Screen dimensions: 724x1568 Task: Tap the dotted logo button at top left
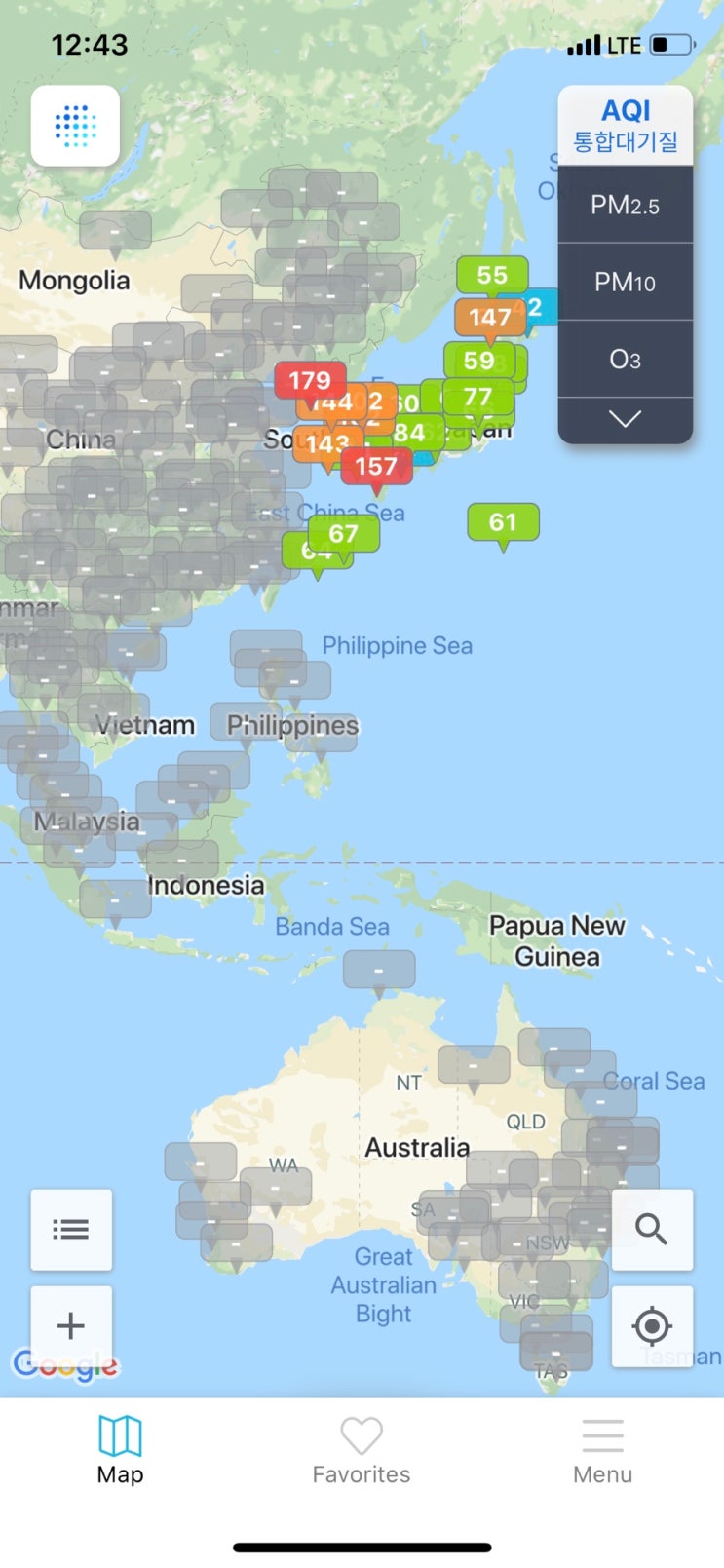[x=75, y=126]
